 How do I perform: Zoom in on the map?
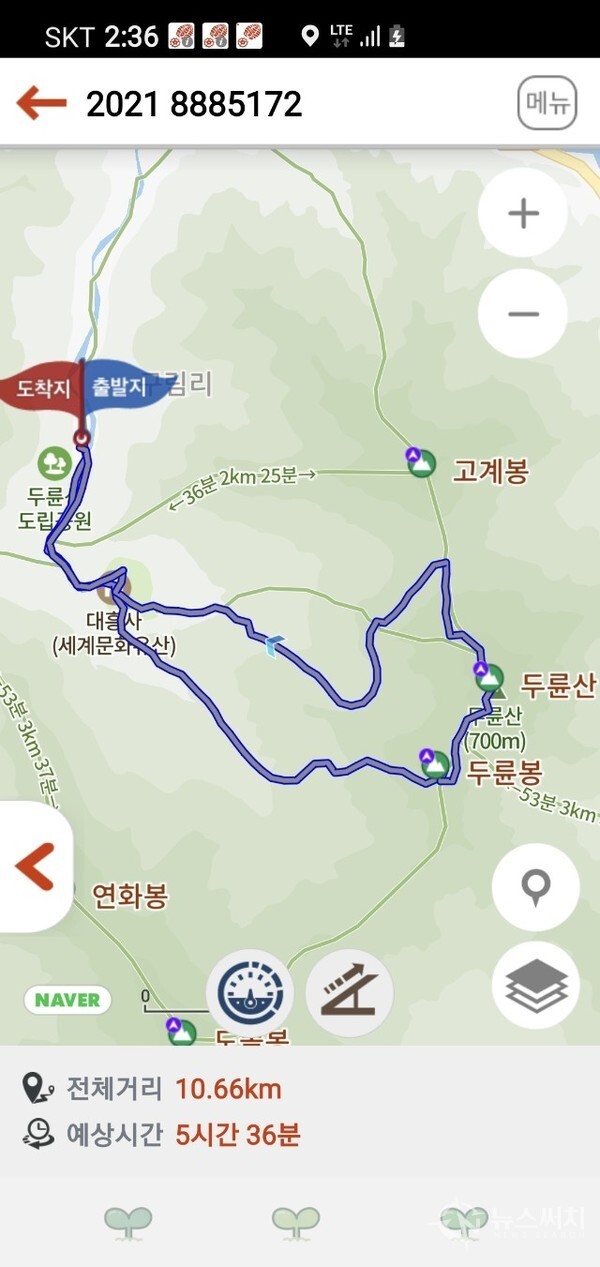[523, 213]
